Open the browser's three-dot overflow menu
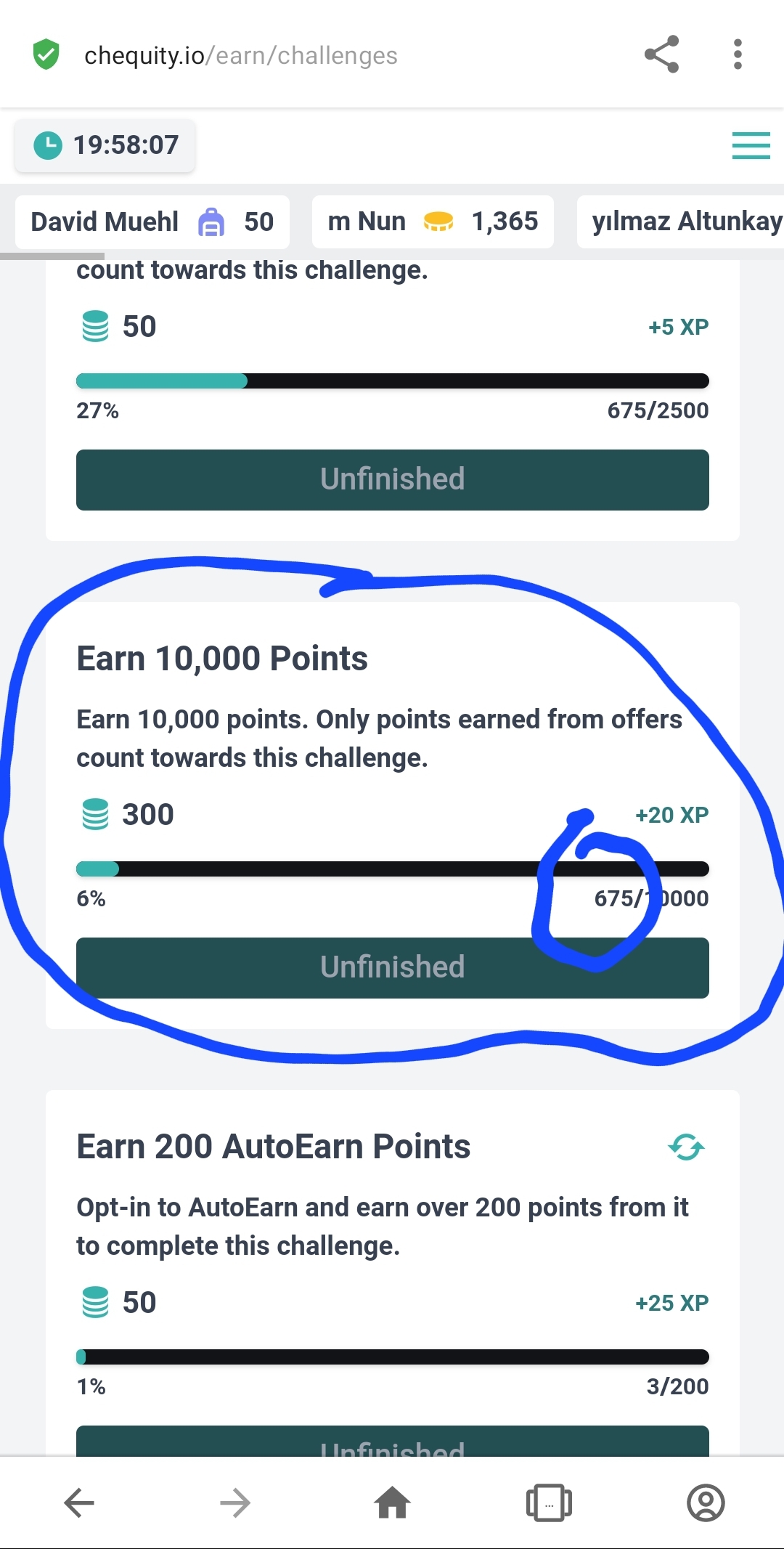Viewport: 784px width, 1549px height. [738, 54]
